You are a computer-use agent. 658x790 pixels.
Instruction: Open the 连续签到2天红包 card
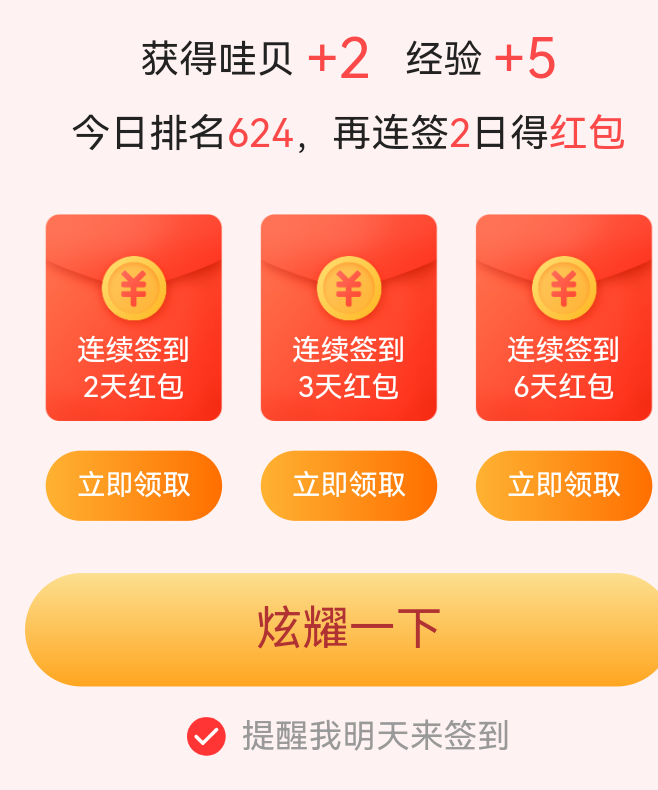(133, 317)
